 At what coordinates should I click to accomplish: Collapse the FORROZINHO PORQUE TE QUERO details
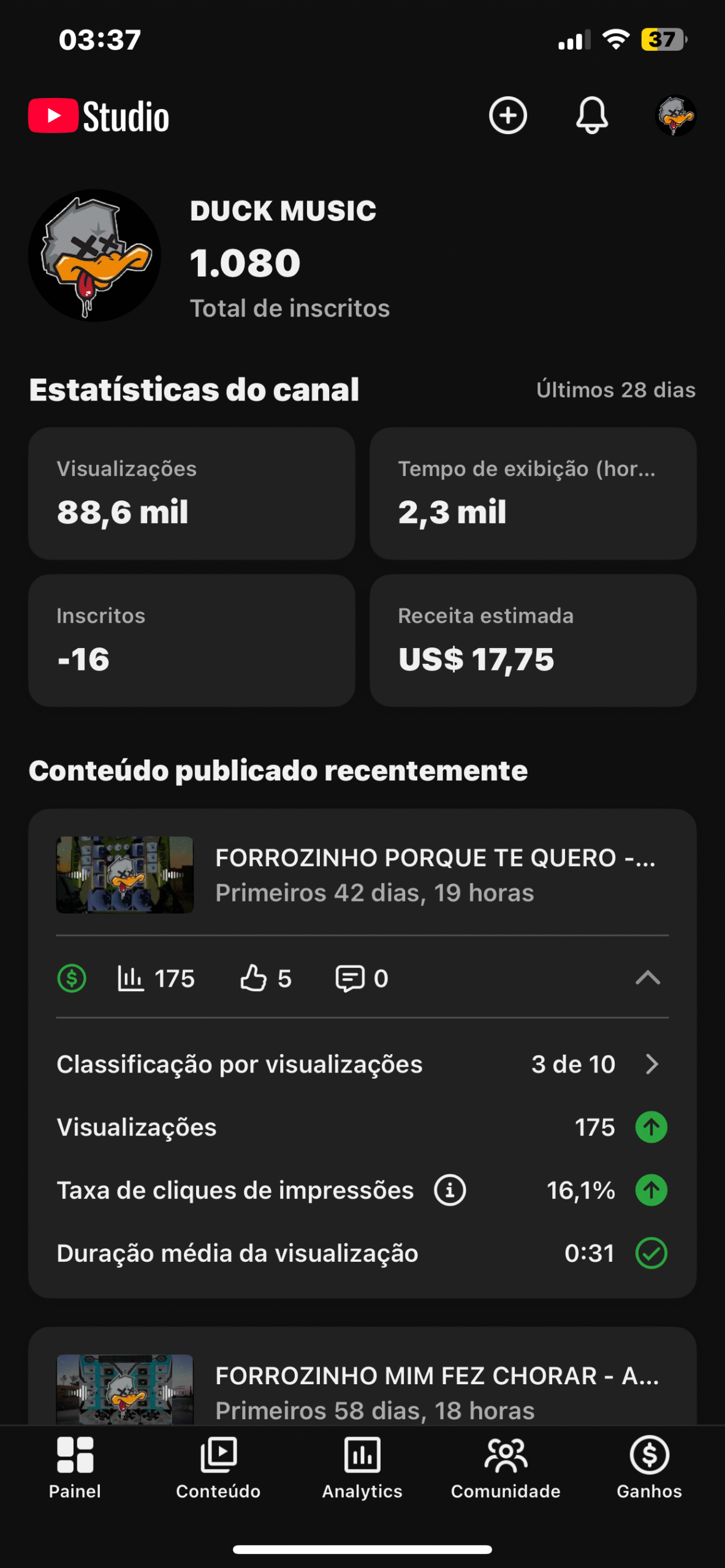[x=647, y=978]
